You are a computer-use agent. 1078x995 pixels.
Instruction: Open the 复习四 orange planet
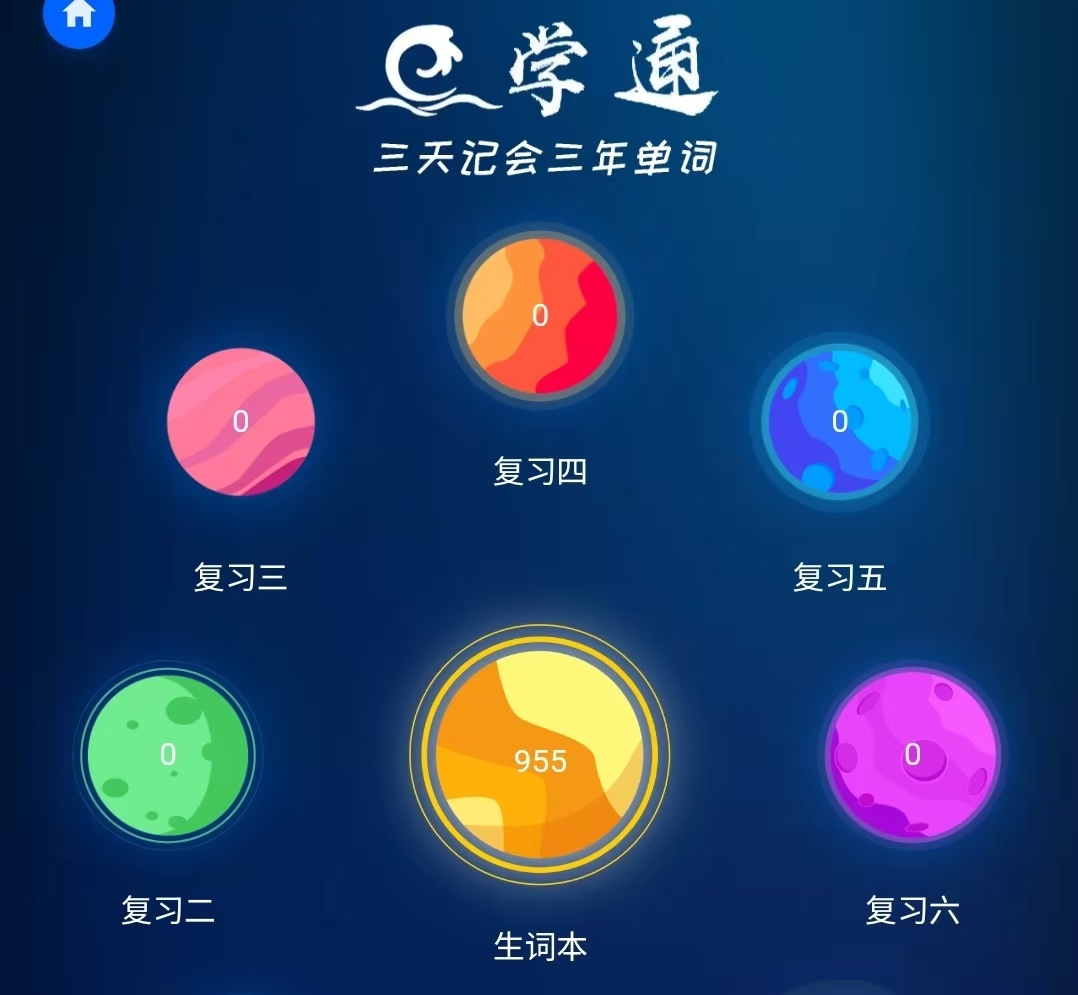point(540,315)
